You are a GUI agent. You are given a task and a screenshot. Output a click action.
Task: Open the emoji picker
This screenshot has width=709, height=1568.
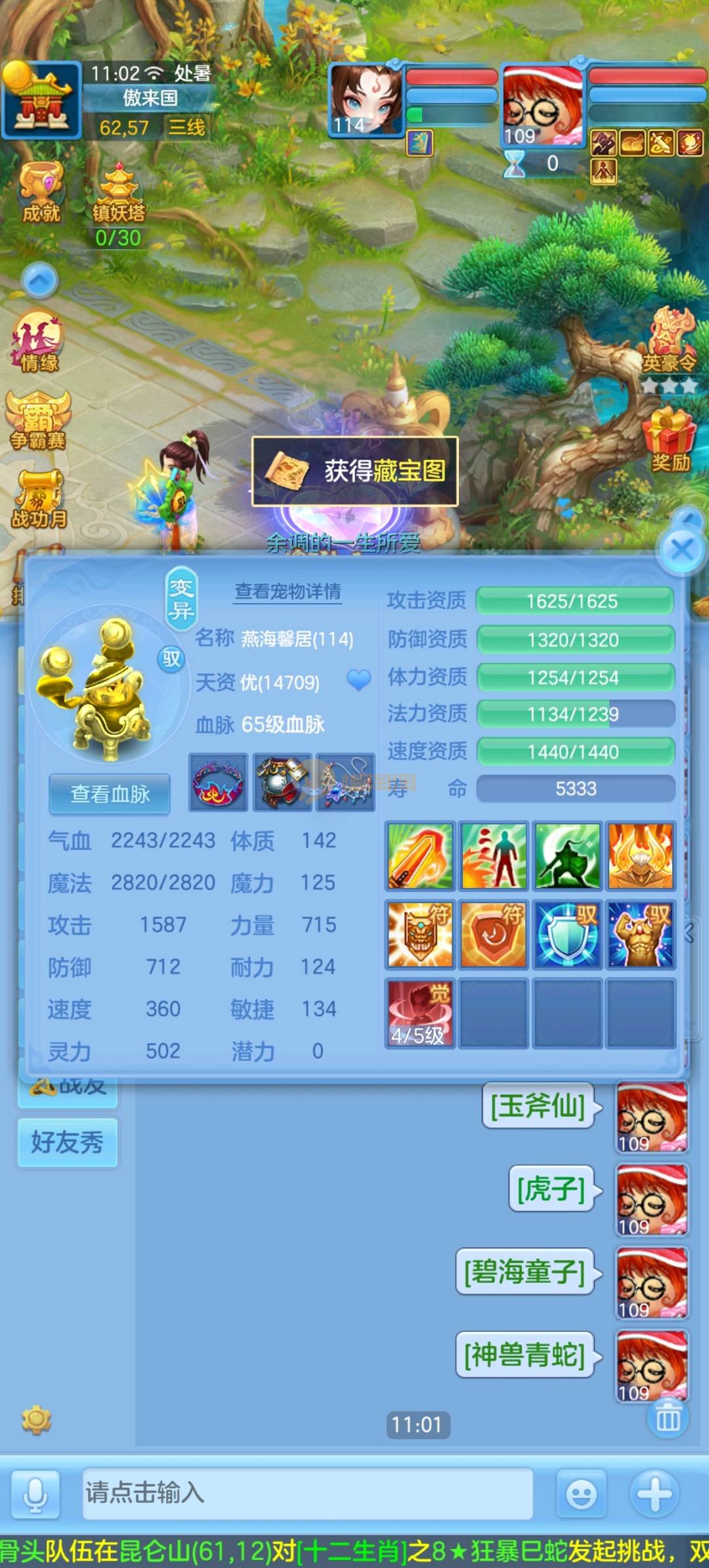[x=582, y=1494]
